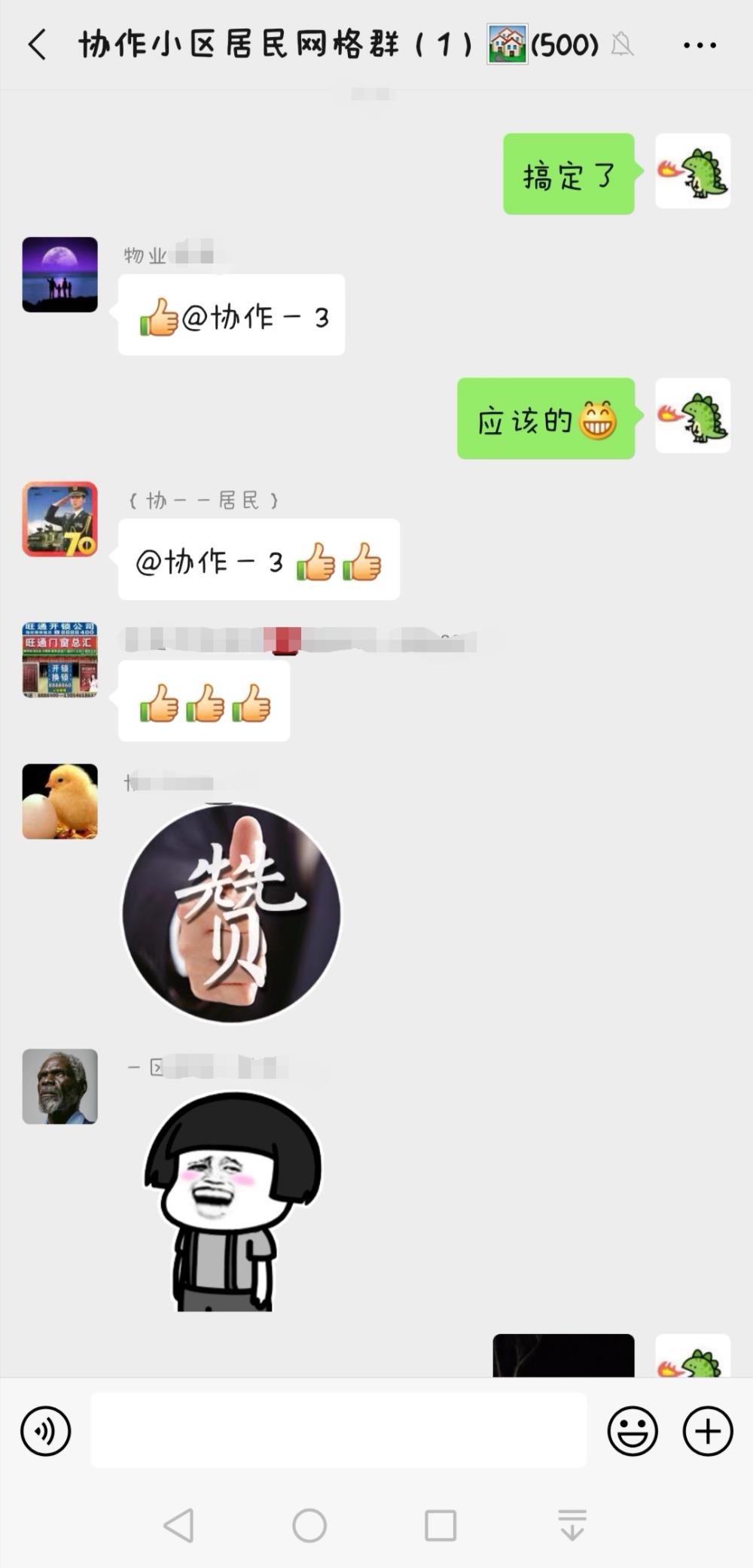The width and height of the screenshot is (753, 1568).
Task: Open my dinosaur avatar next to 搞定了
Action: point(693,171)
